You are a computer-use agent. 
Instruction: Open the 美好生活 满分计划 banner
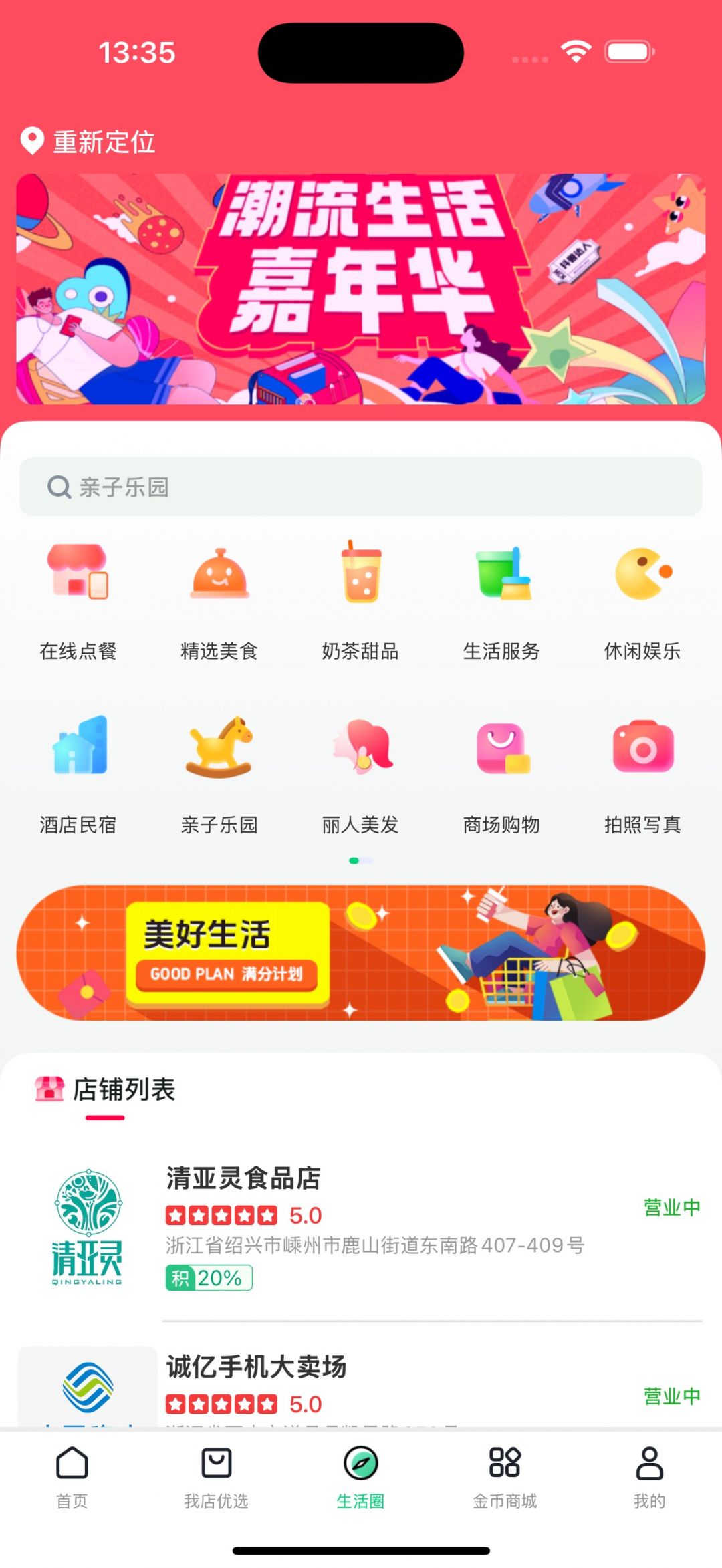point(361,952)
